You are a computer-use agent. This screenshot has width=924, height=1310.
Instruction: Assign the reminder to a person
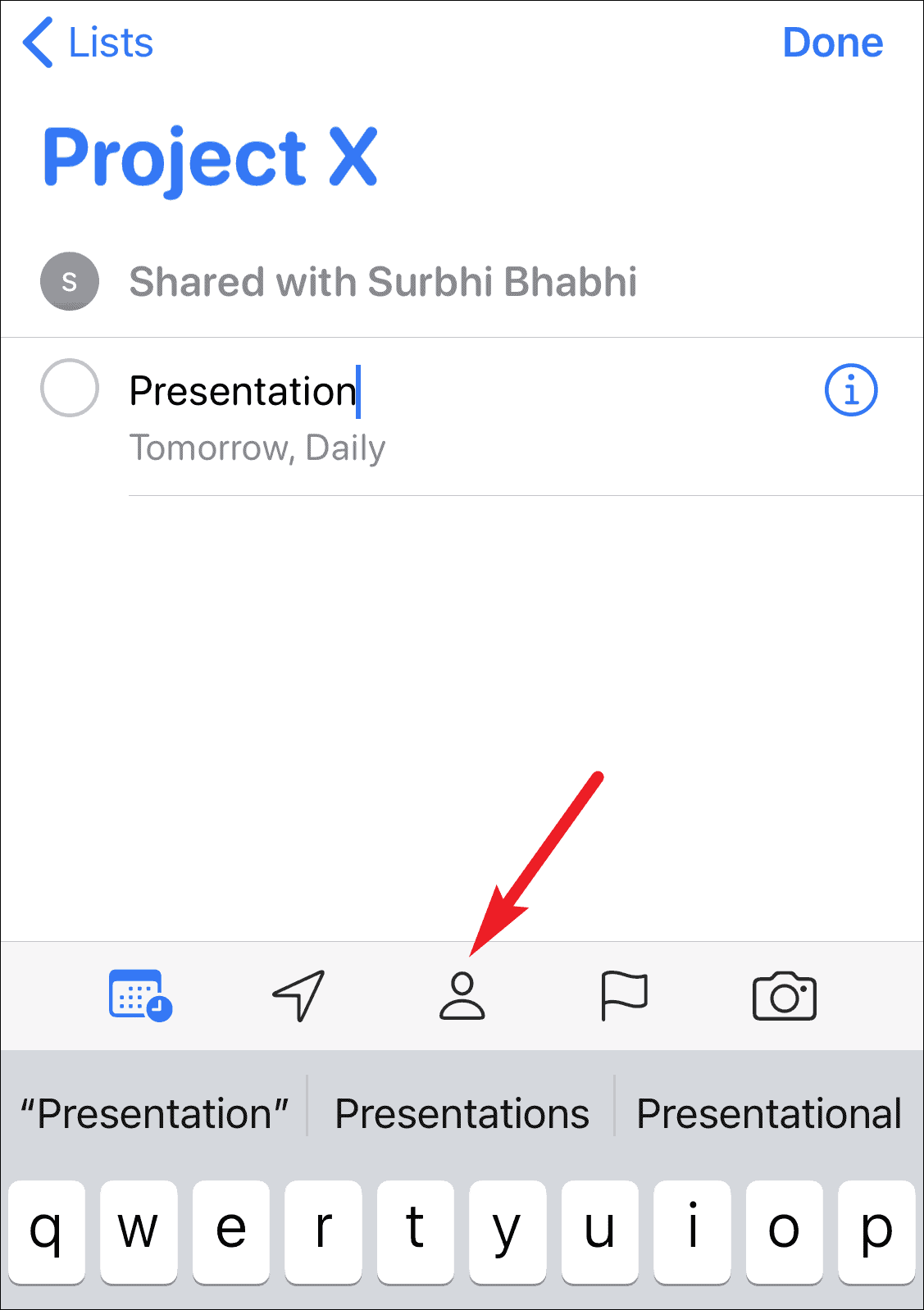(x=462, y=995)
